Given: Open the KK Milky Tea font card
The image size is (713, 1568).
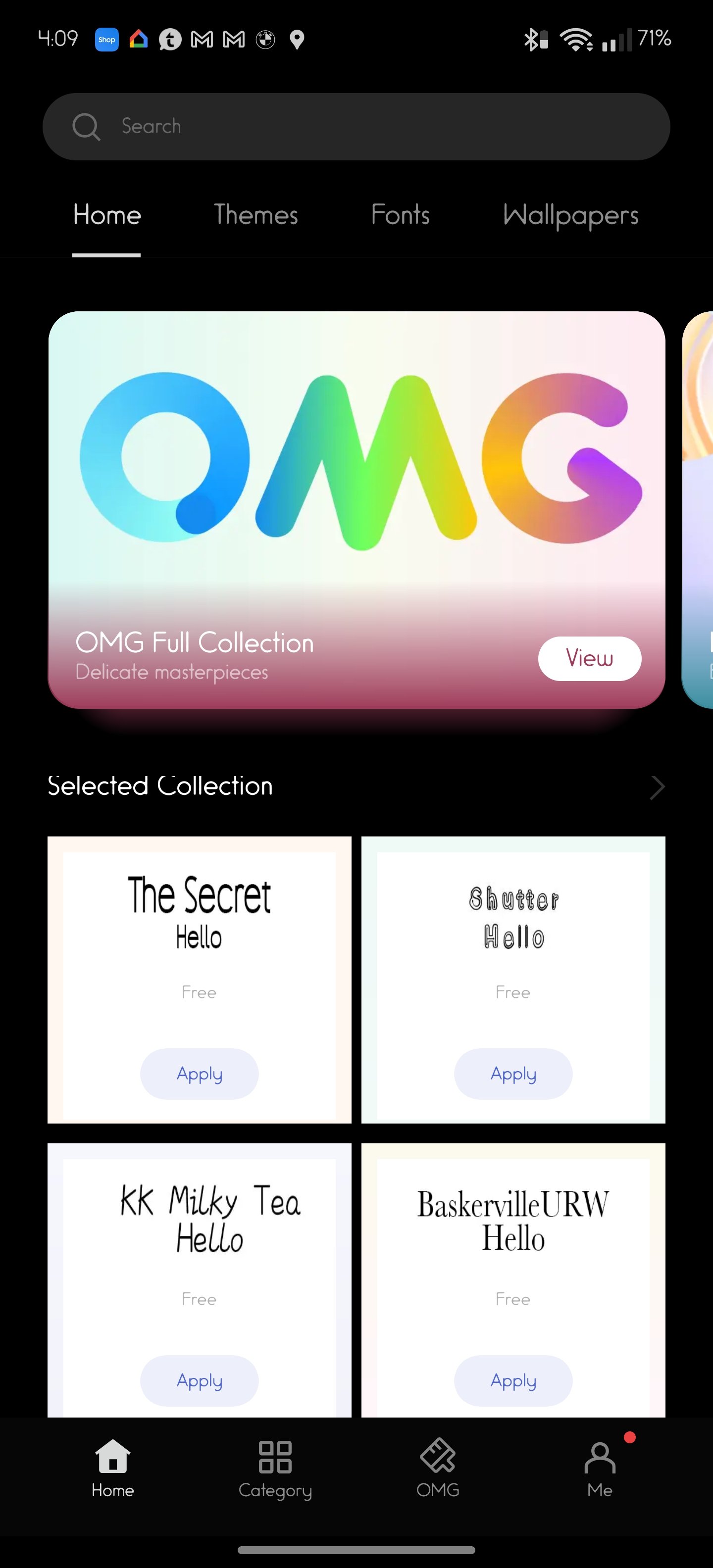Looking at the screenshot, I should [199, 1229].
